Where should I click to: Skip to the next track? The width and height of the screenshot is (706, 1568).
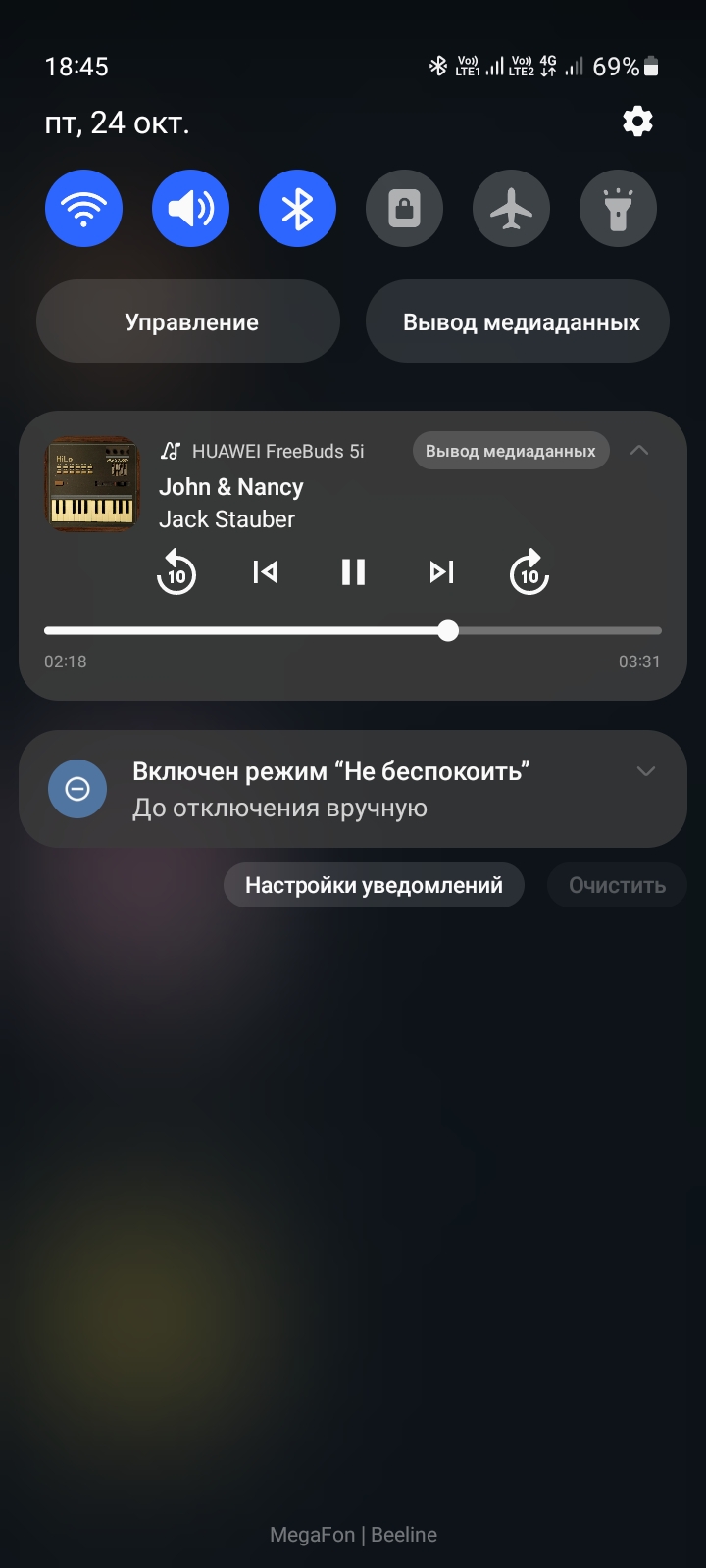(441, 571)
